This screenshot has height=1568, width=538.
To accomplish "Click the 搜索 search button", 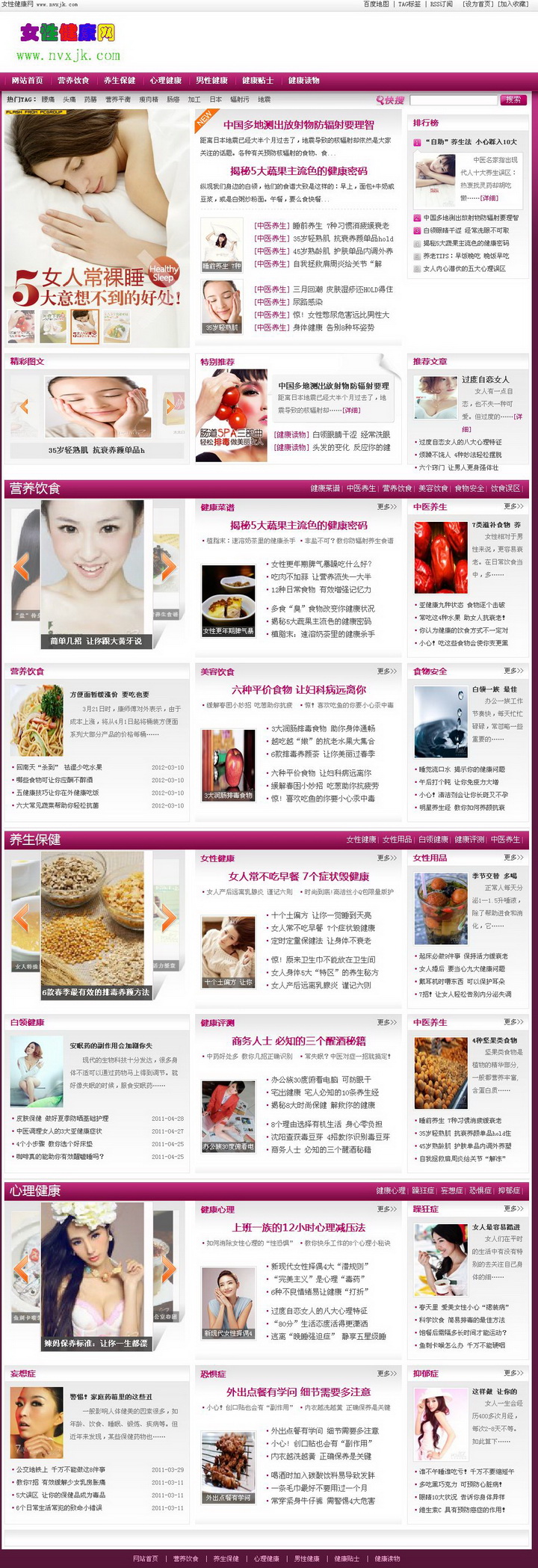I will 513,99.
